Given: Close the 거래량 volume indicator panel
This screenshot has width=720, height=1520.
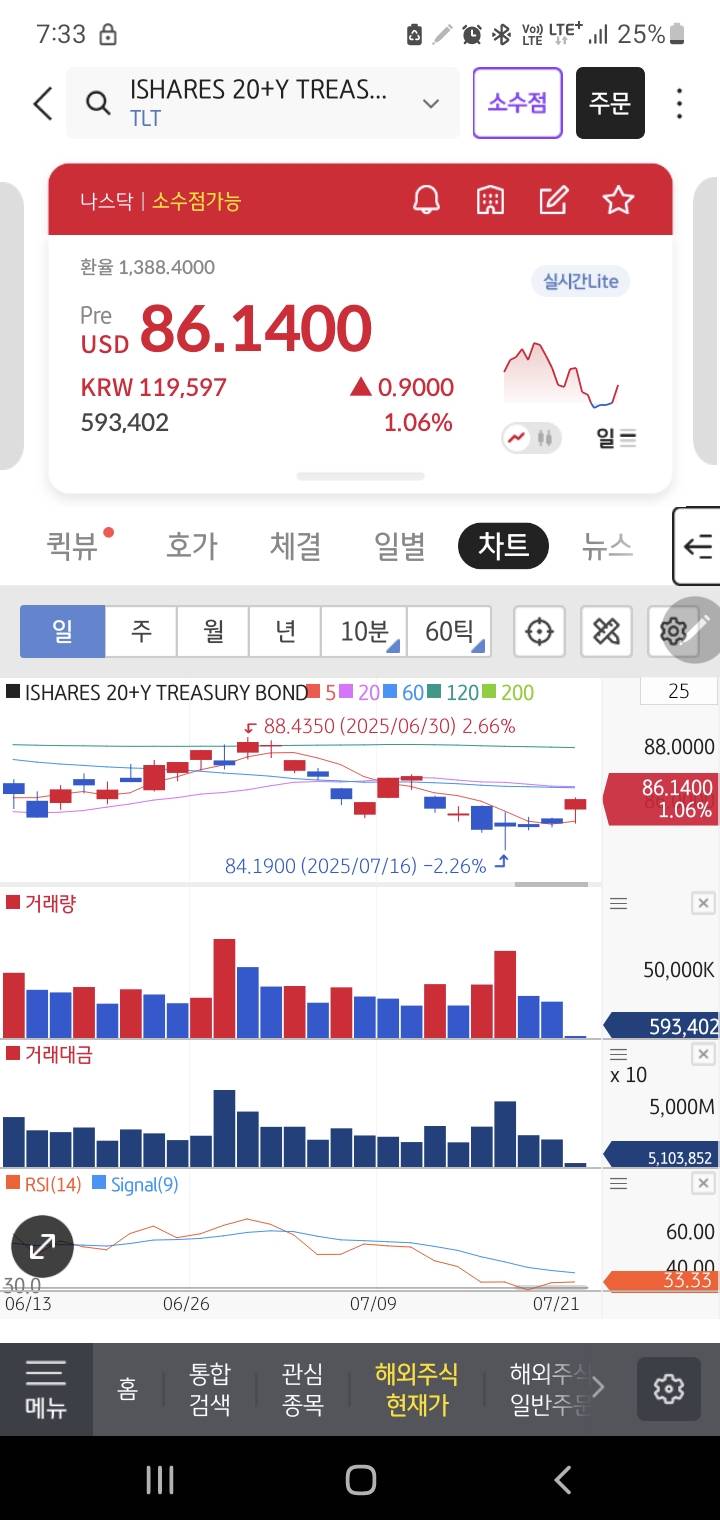Looking at the screenshot, I should 703,904.
